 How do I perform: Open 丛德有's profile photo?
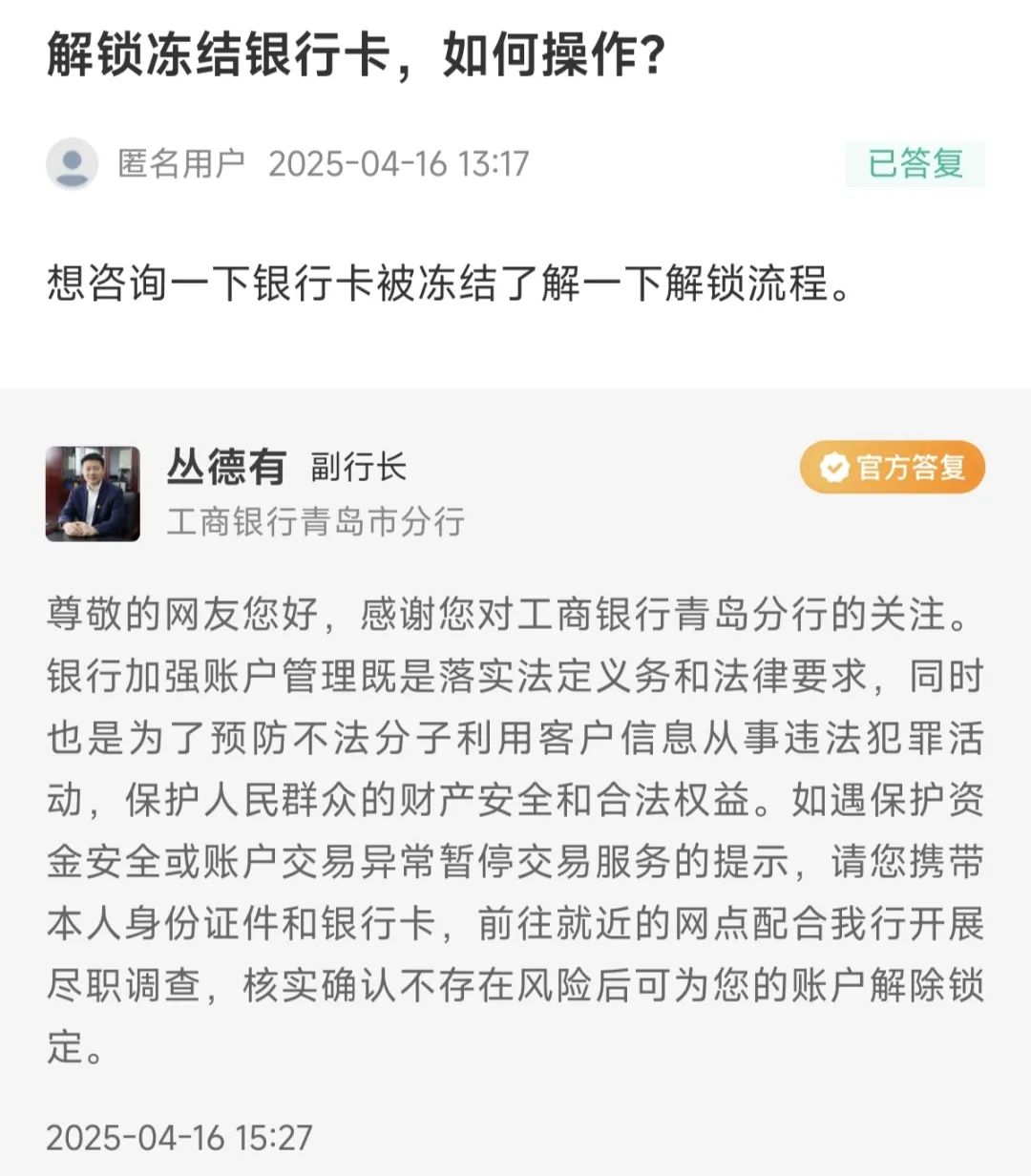coord(93,493)
